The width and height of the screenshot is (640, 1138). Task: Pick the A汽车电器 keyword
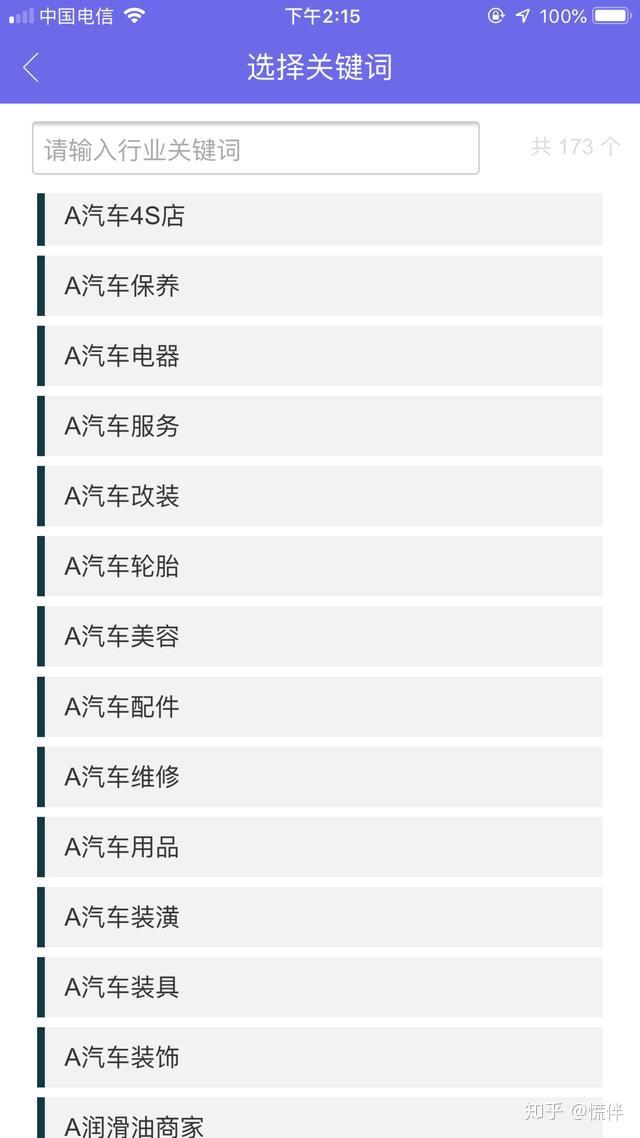tap(320, 356)
